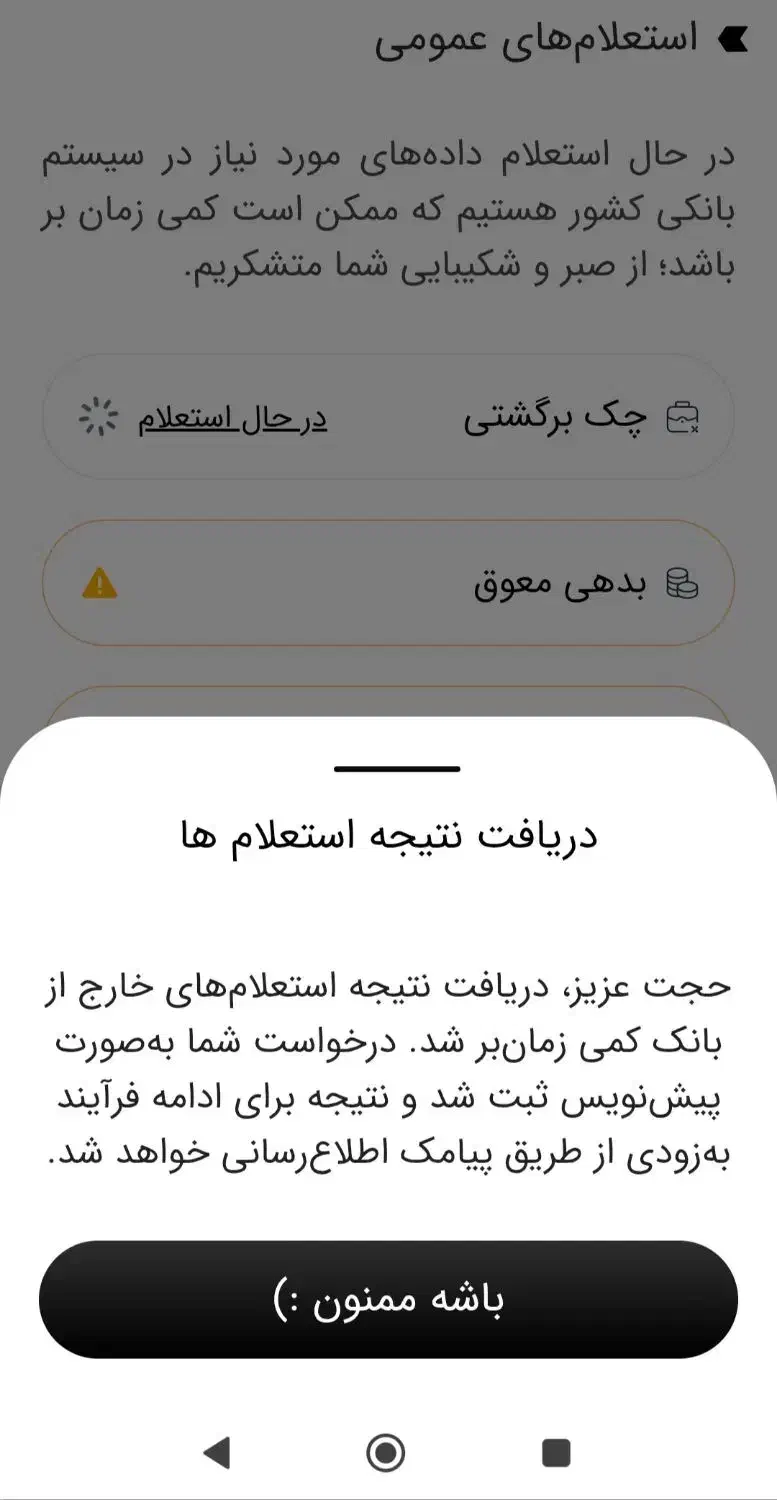This screenshot has width=777, height=1500.
Task: Open the چک برگشتی inquiry row
Action: pos(388,417)
